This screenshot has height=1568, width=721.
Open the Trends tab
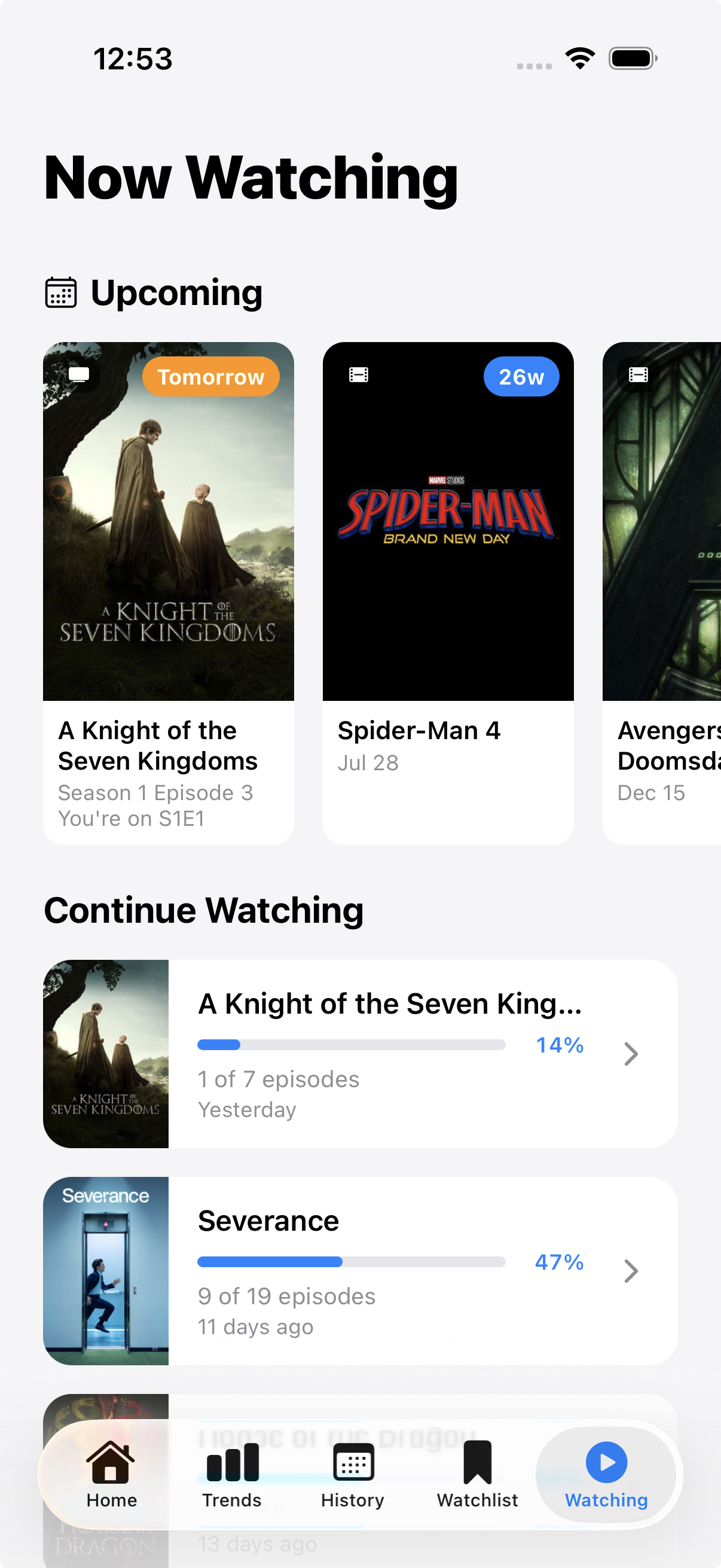(x=232, y=1474)
